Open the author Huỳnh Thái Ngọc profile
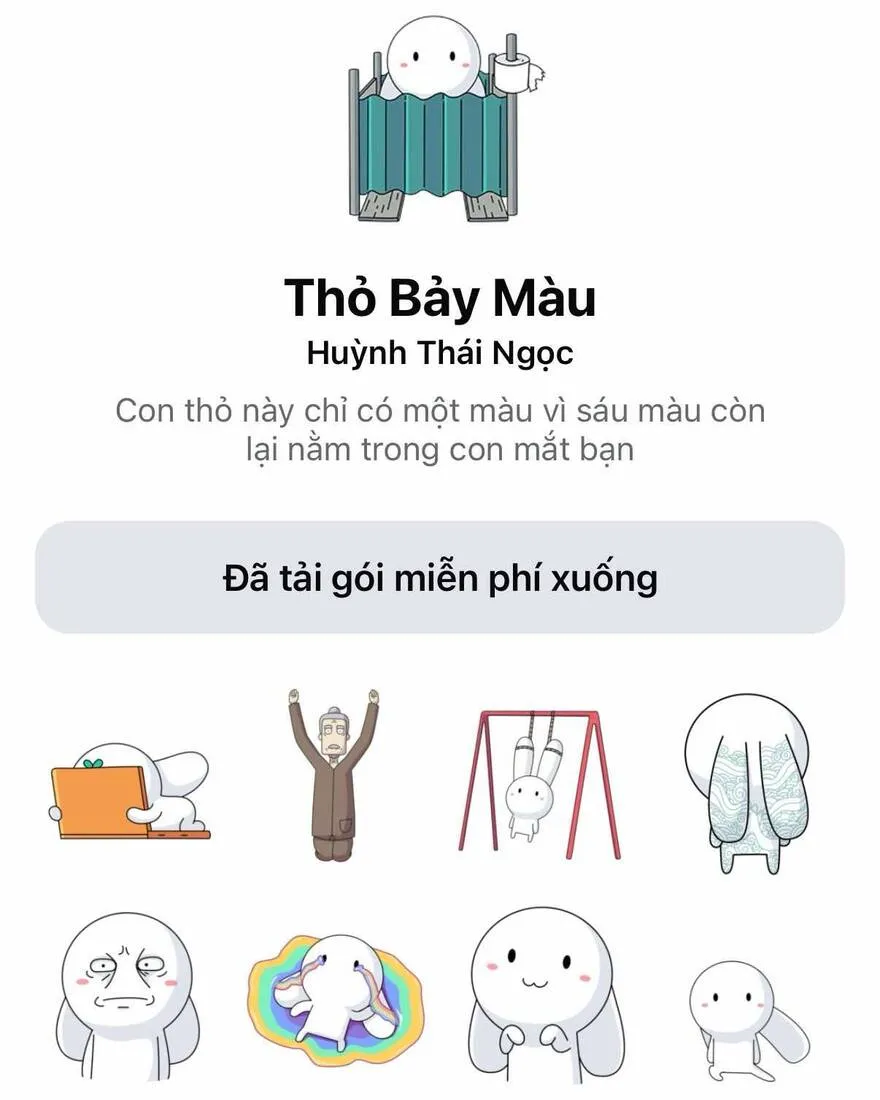 (x=440, y=350)
